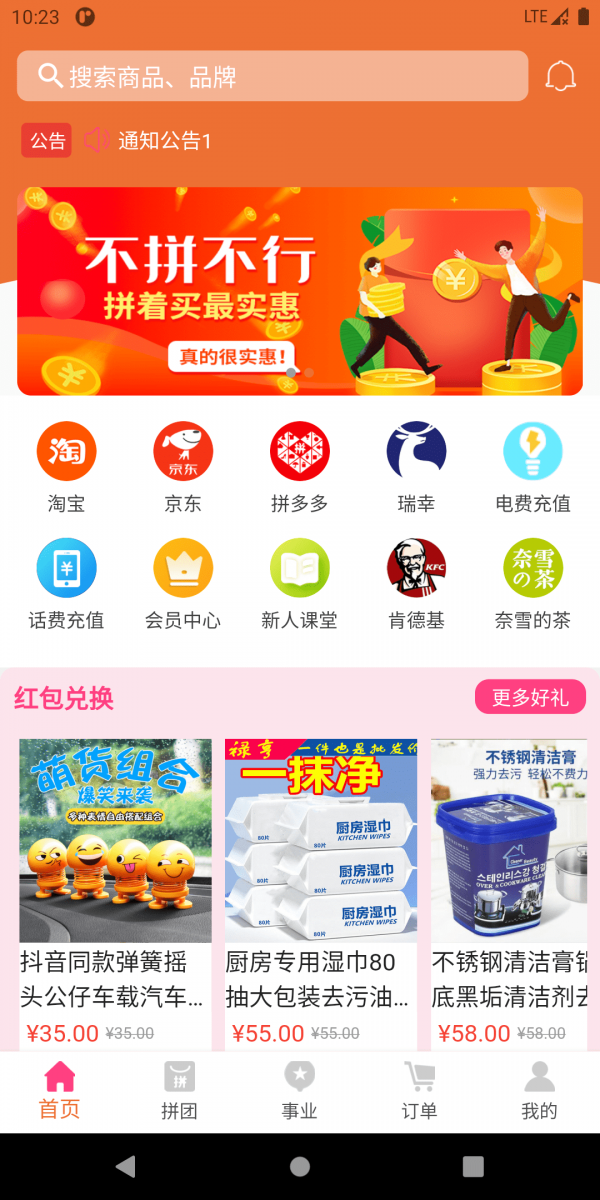This screenshot has height=1200, width=600.
Task: Switch to the 拼团 tab
Action: (x=180, y=1091)
